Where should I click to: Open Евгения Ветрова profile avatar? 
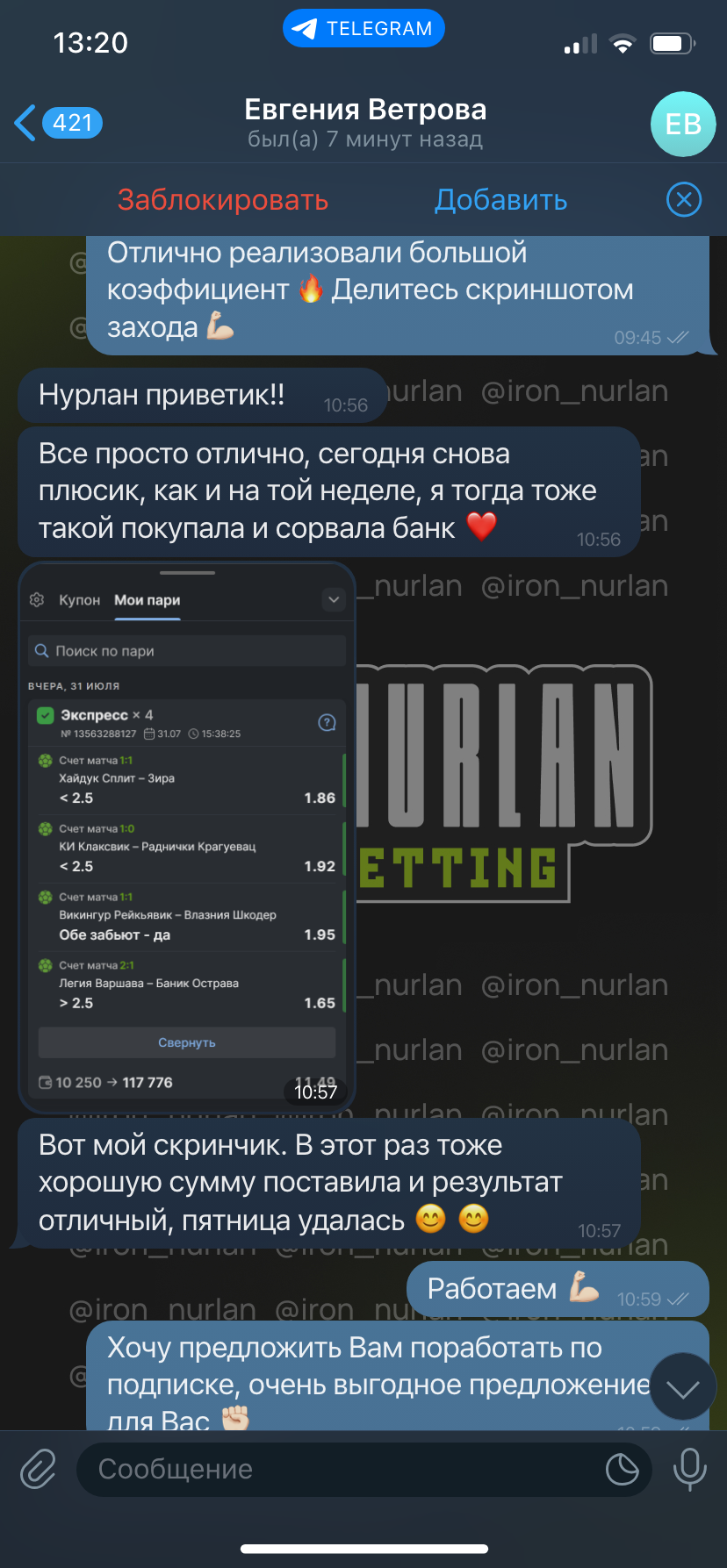pyautogui.click(x=683, y=124)
